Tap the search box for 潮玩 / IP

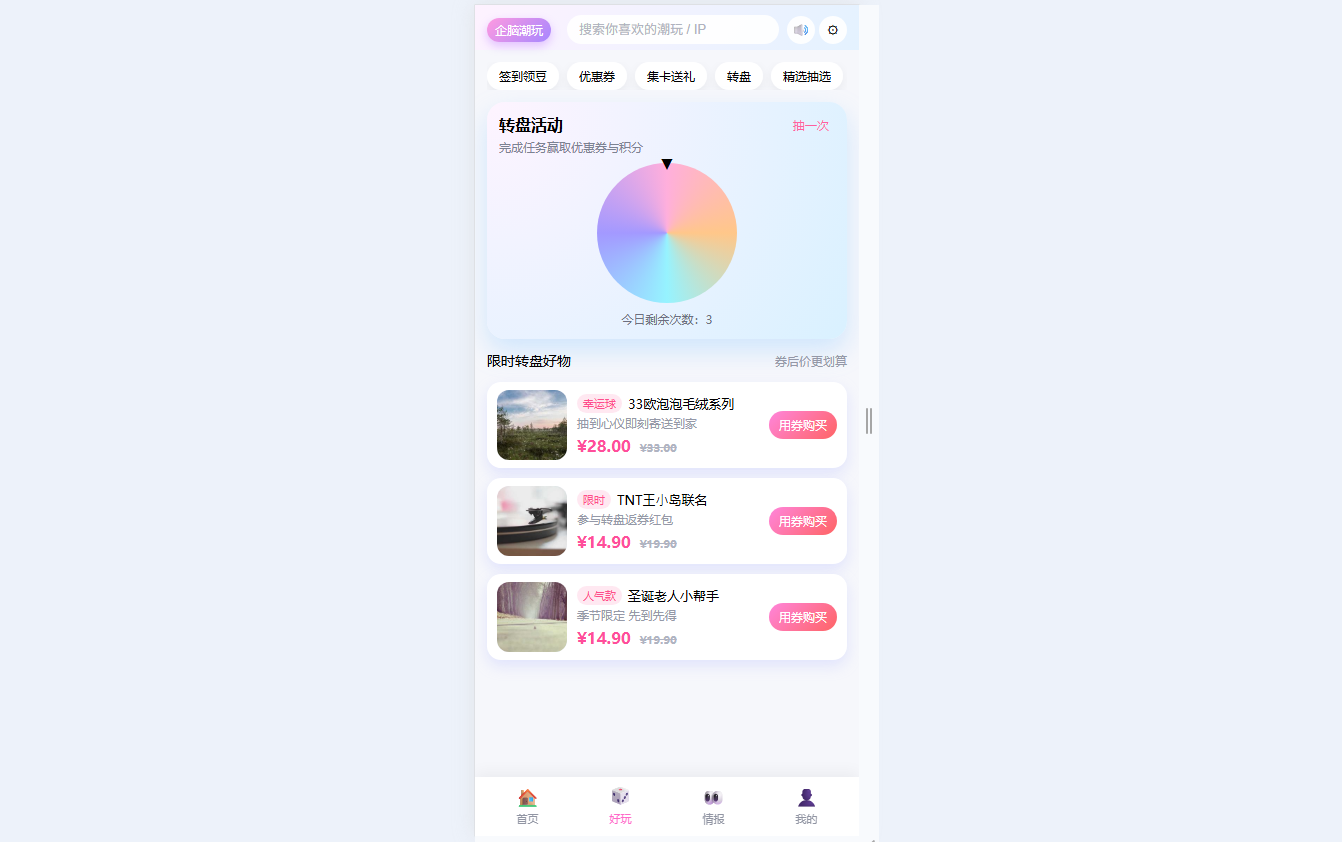pos(672,30)
